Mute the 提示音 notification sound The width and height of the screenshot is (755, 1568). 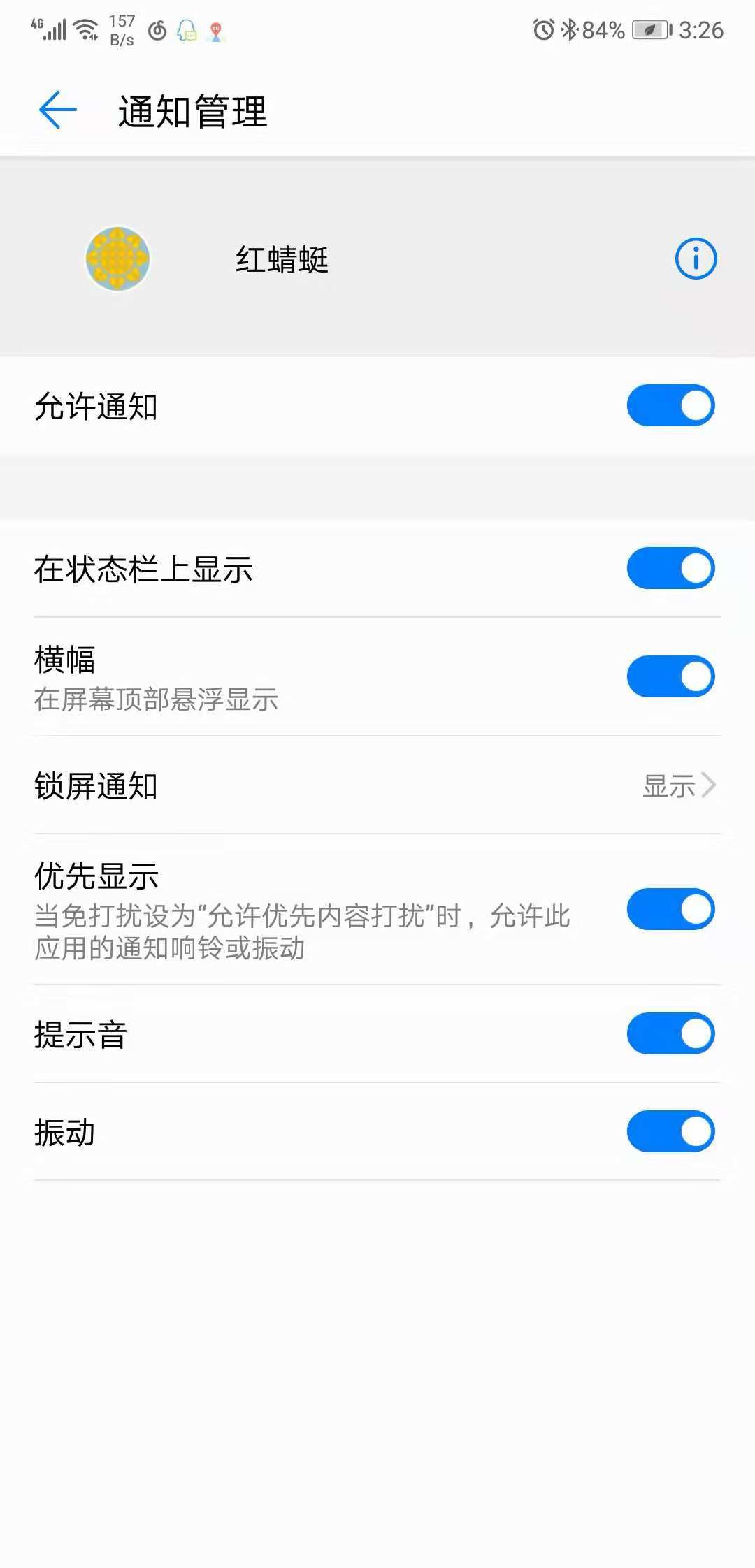(x=670, y=1033)
